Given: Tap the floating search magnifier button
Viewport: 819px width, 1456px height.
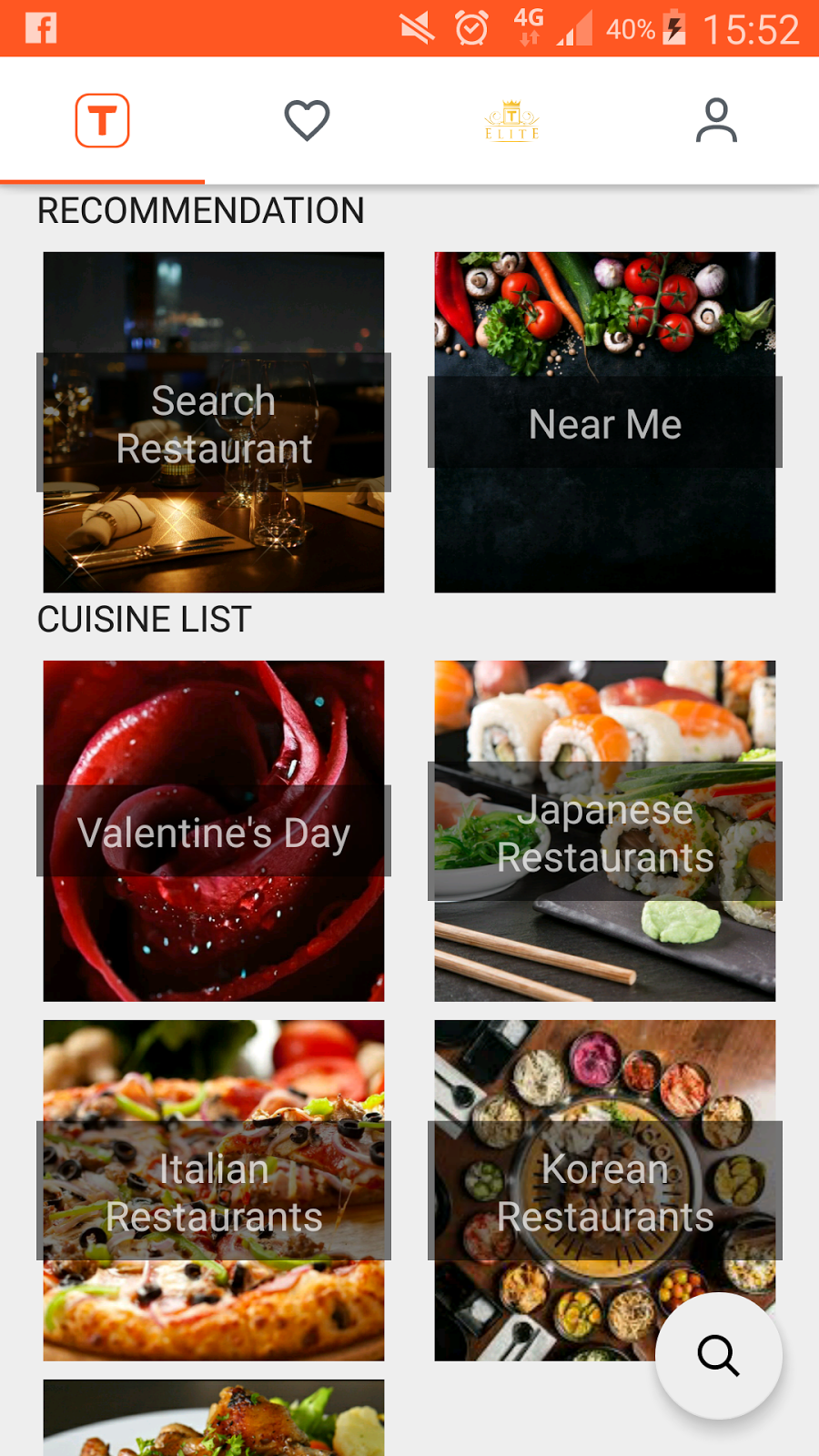Looking at the screenshot, I should point(719,1356).
